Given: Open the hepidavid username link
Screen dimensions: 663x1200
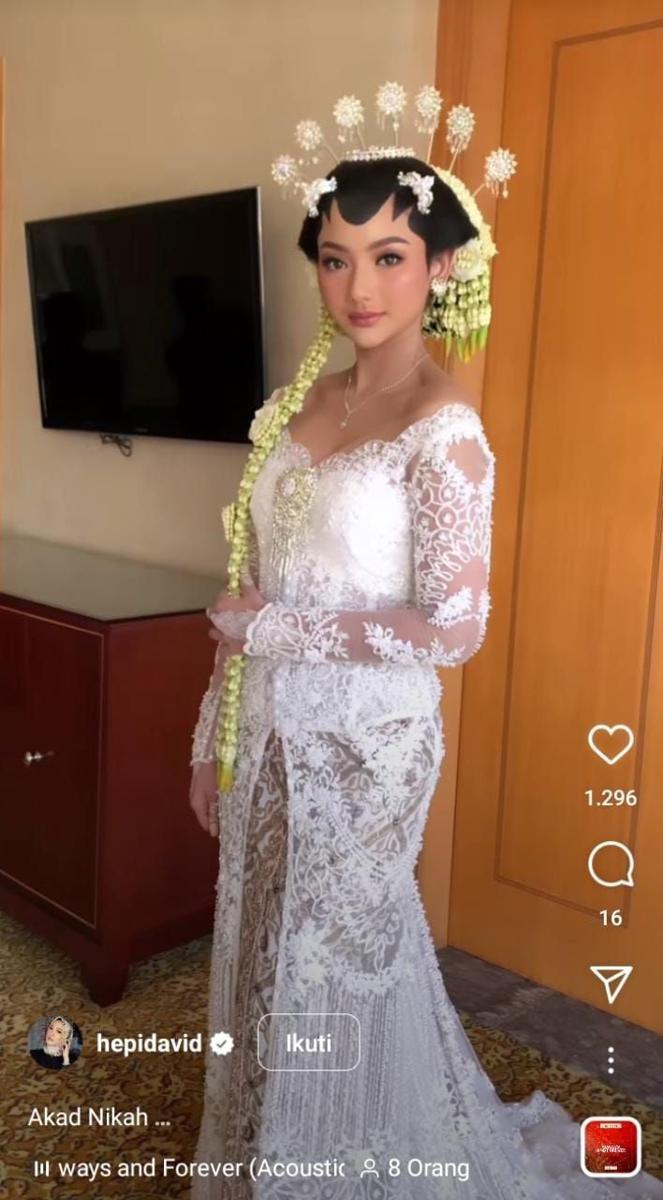Looking at the screenshot, I should tap(148, 1043).
